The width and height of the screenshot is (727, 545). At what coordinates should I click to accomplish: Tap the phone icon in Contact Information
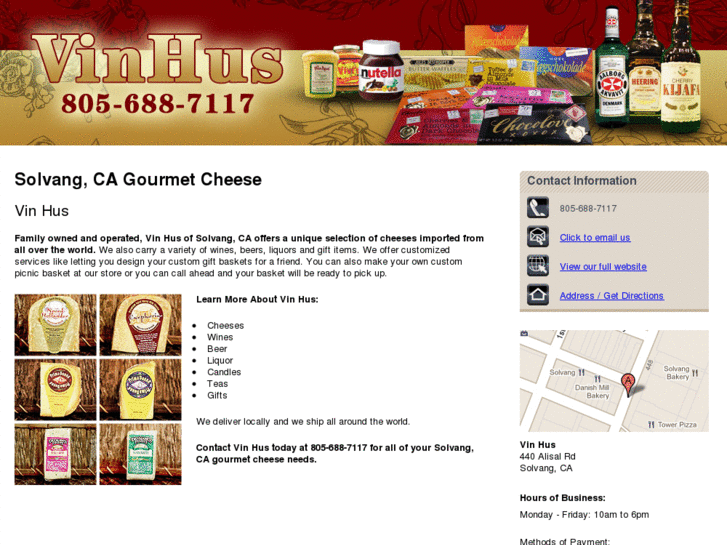(x=538, y=208)
